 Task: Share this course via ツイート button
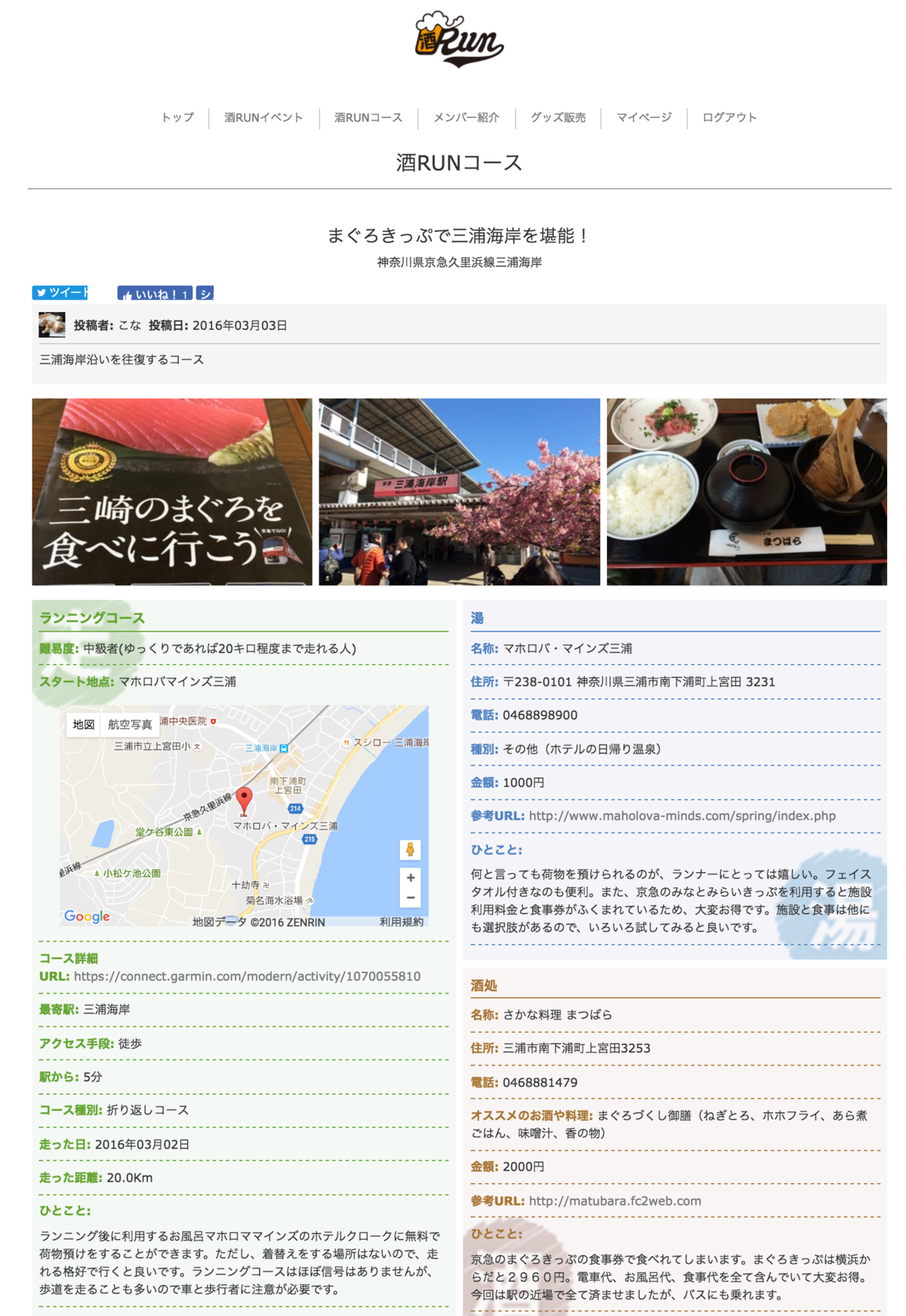pos(60,293)
